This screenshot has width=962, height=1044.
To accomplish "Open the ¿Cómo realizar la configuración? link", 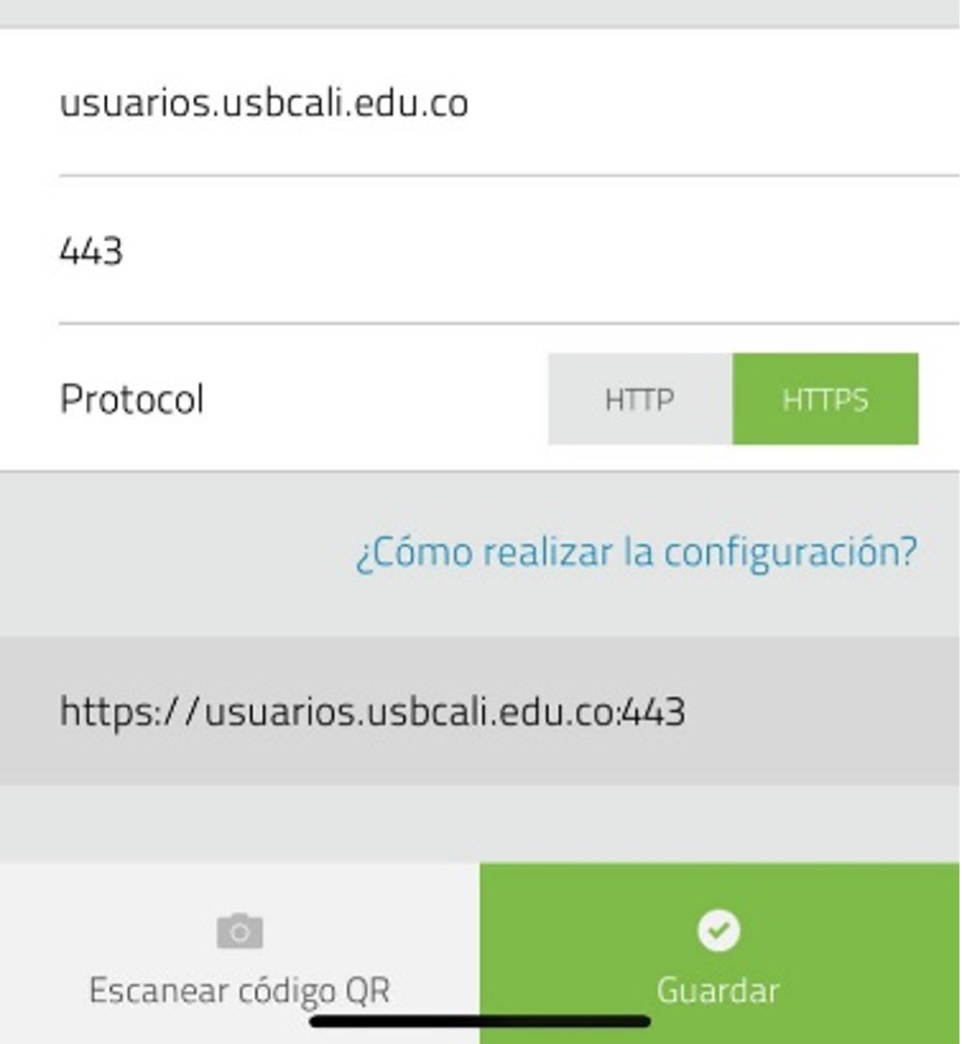I will coord(636,553).
